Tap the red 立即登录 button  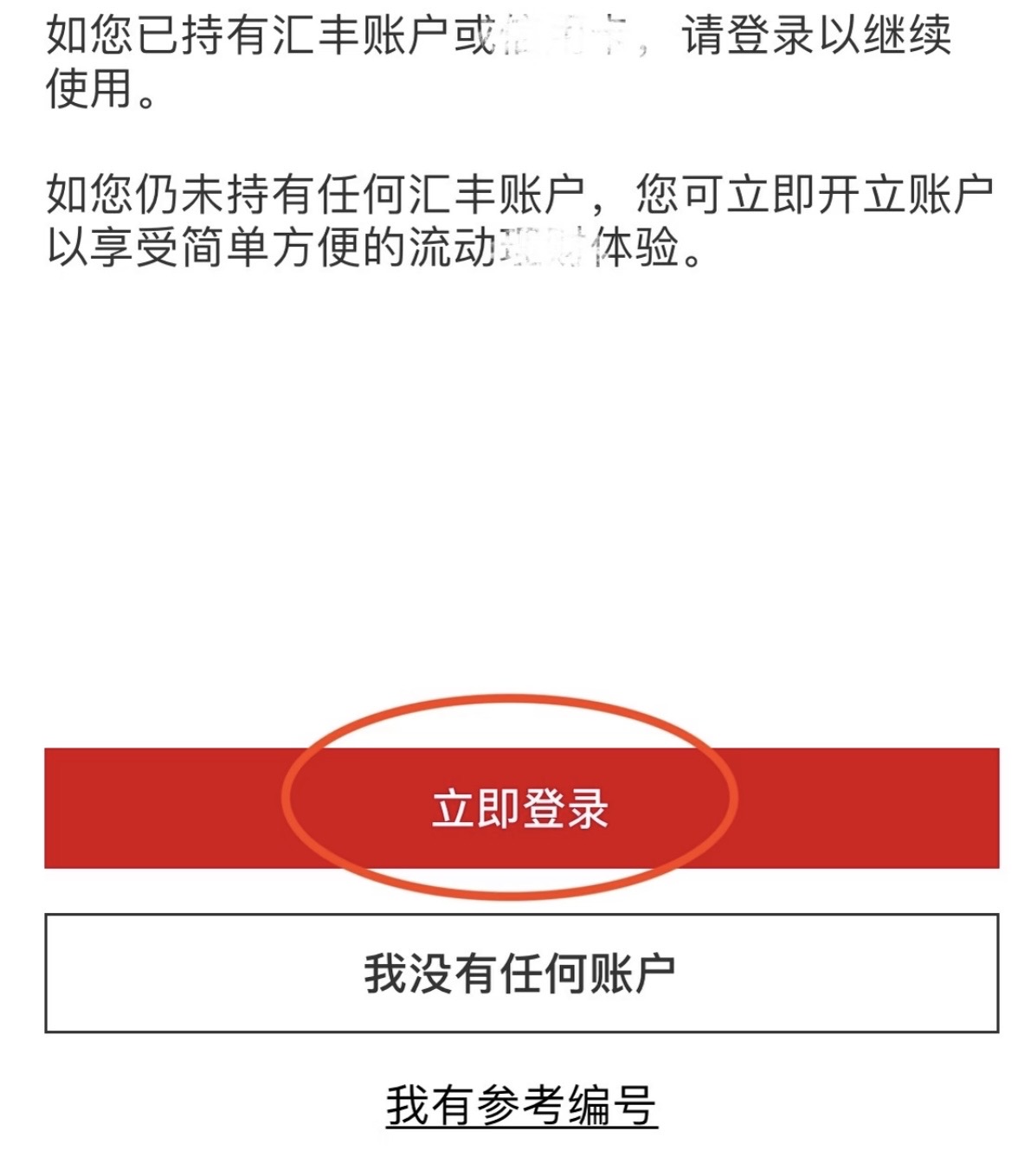(520, 808)
